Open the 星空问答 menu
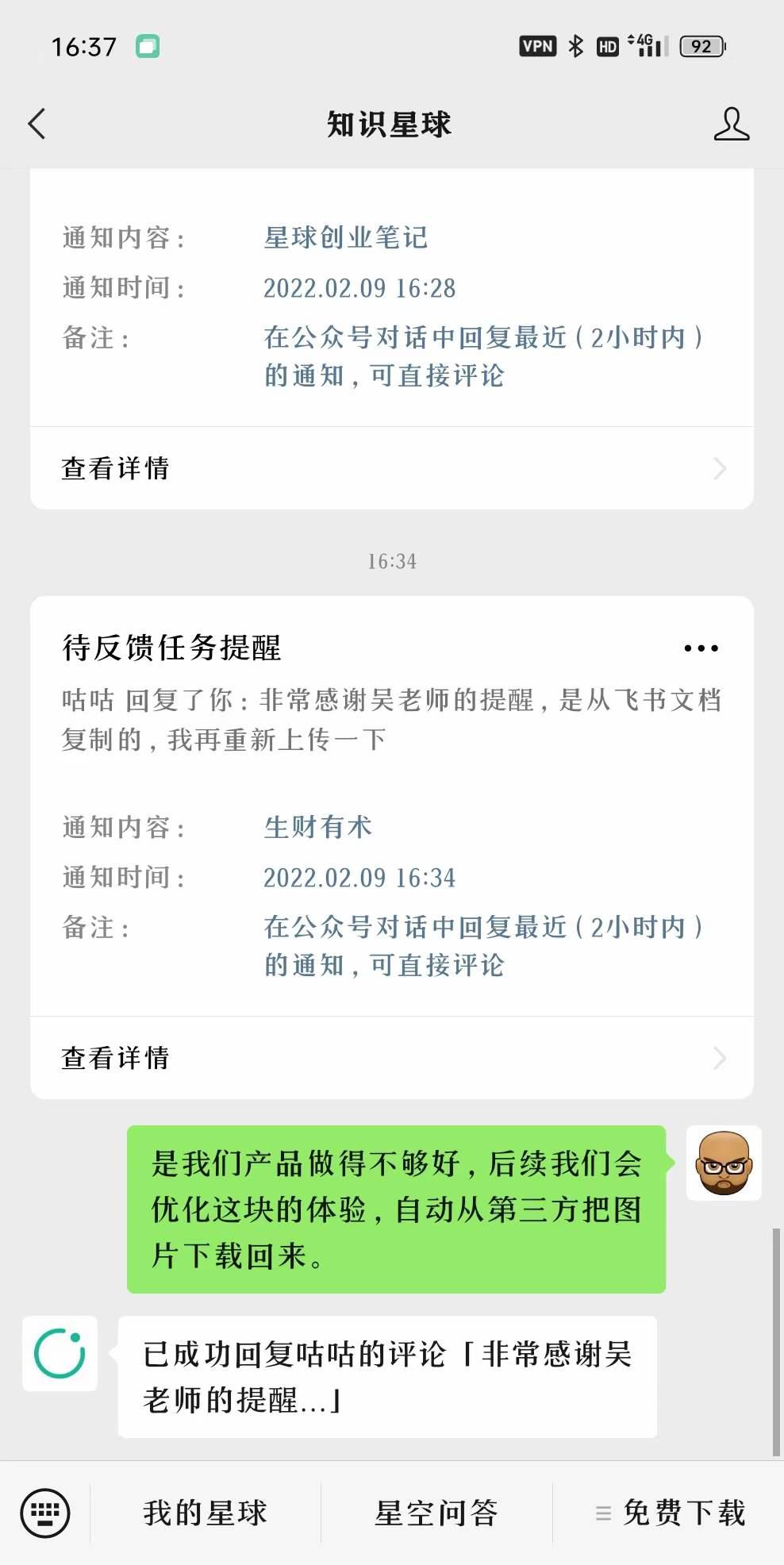 click(436, 1513)
